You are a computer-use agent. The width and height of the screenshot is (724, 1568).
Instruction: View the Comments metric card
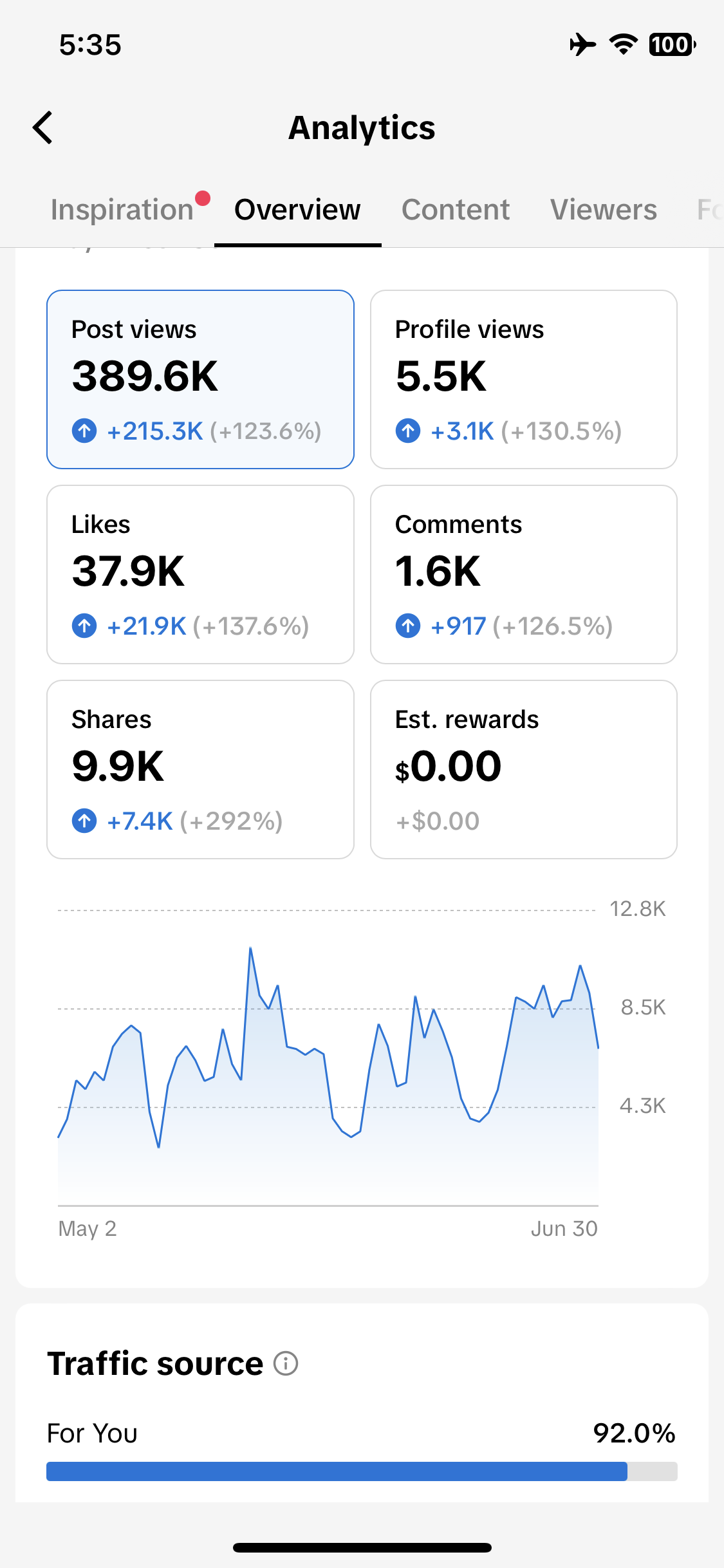coord(524,575)
